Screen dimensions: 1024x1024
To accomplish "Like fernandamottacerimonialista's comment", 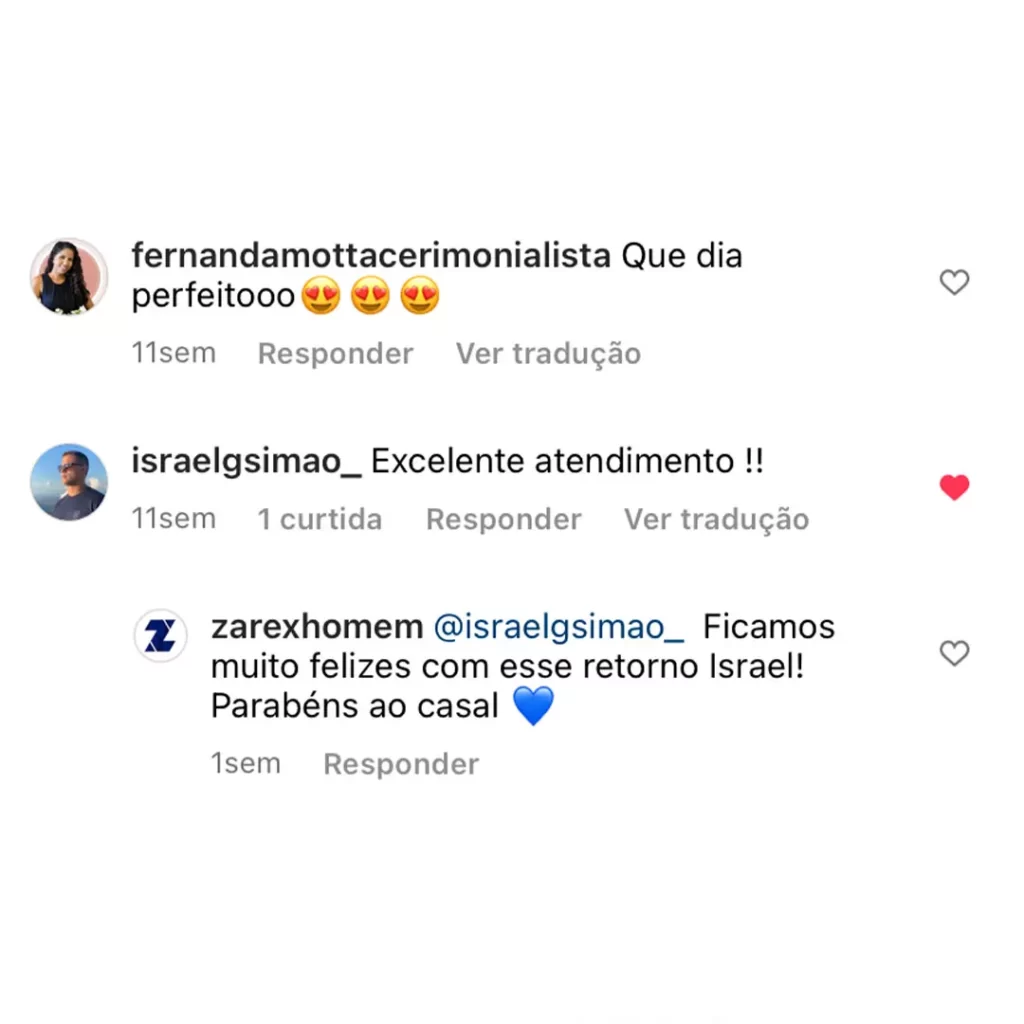I will click(x=954, y=283).
